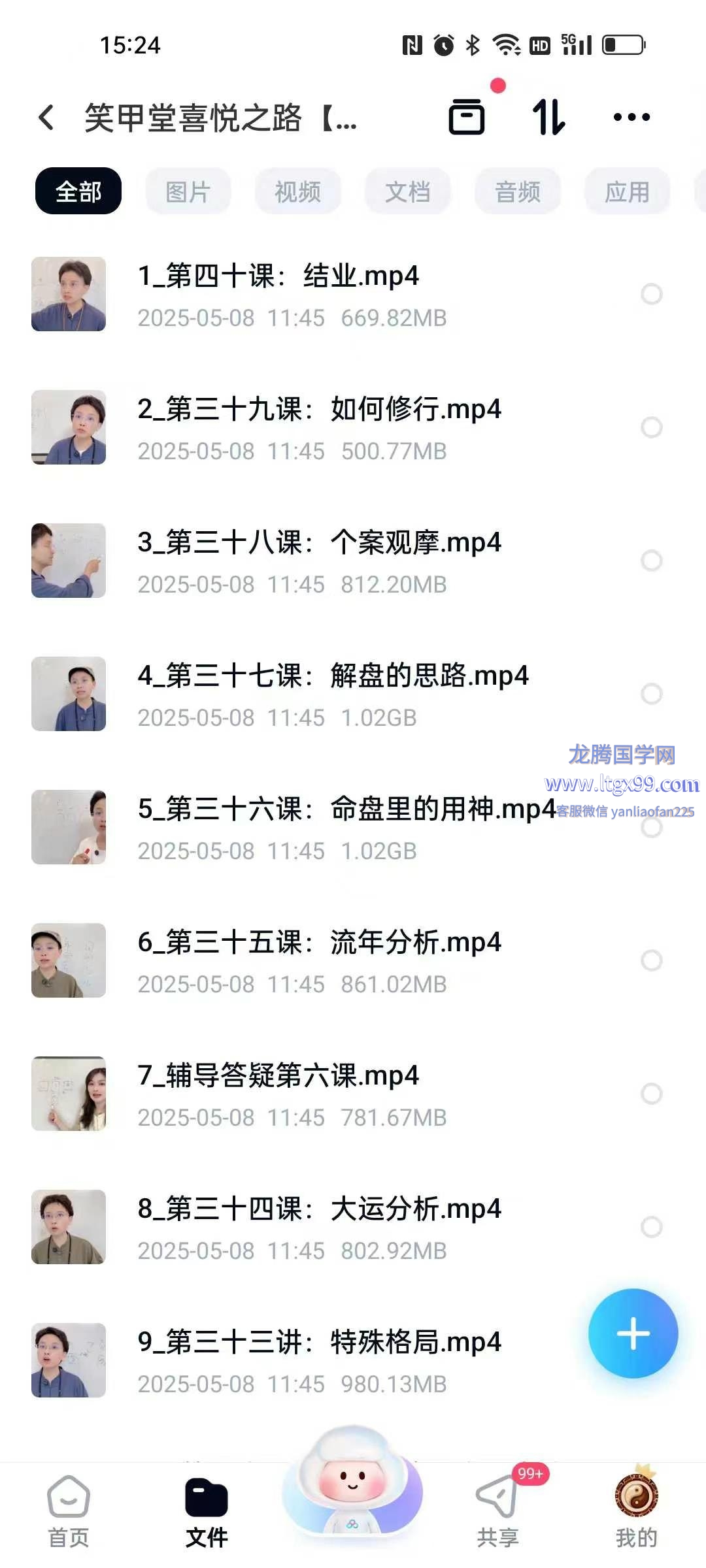Open video 6_第三十五课：流年分析.mp4
The height and width of the screenshot is (1568, 706).
(319, 943)
